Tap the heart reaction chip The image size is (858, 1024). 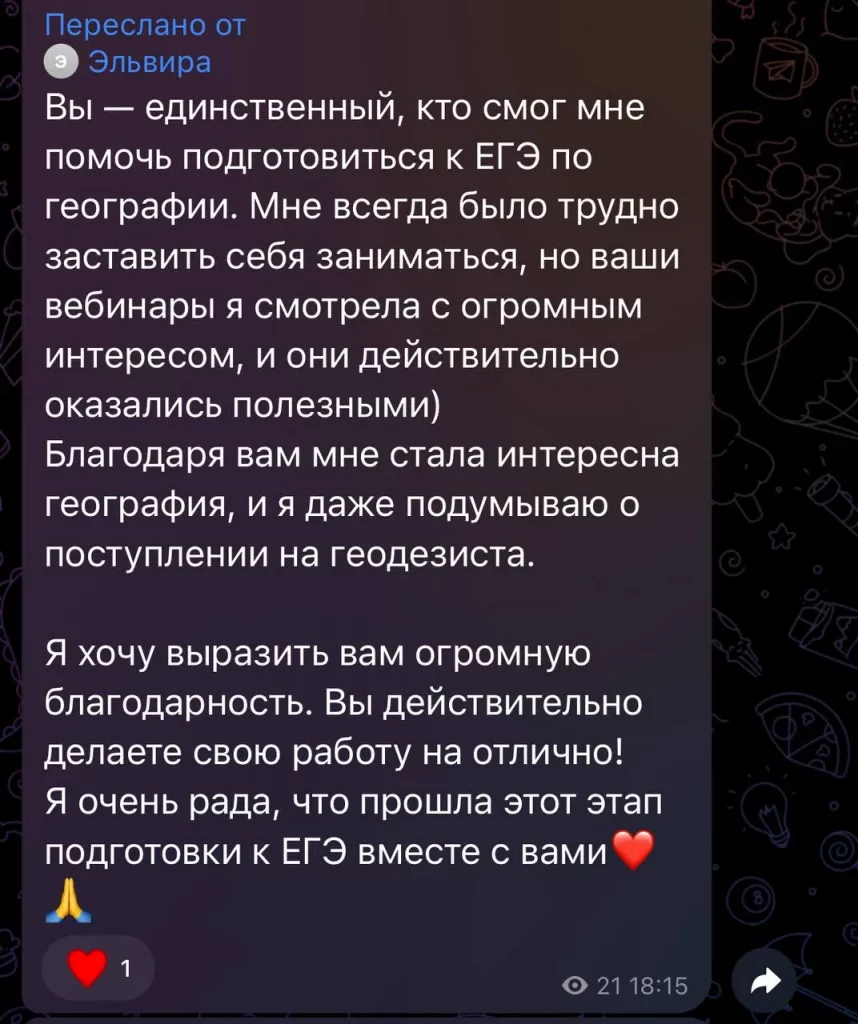click(97, 969)
